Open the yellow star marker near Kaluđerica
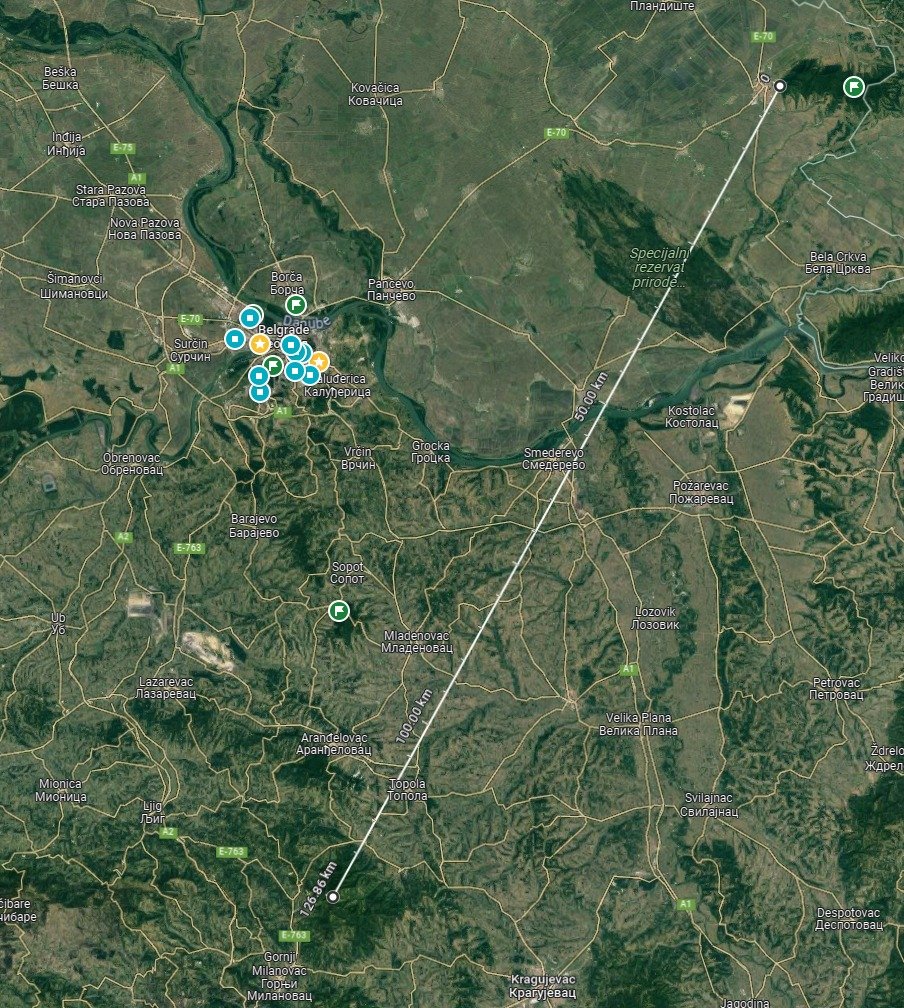The height and width of the screenshot is (1008, 904). 318,362
